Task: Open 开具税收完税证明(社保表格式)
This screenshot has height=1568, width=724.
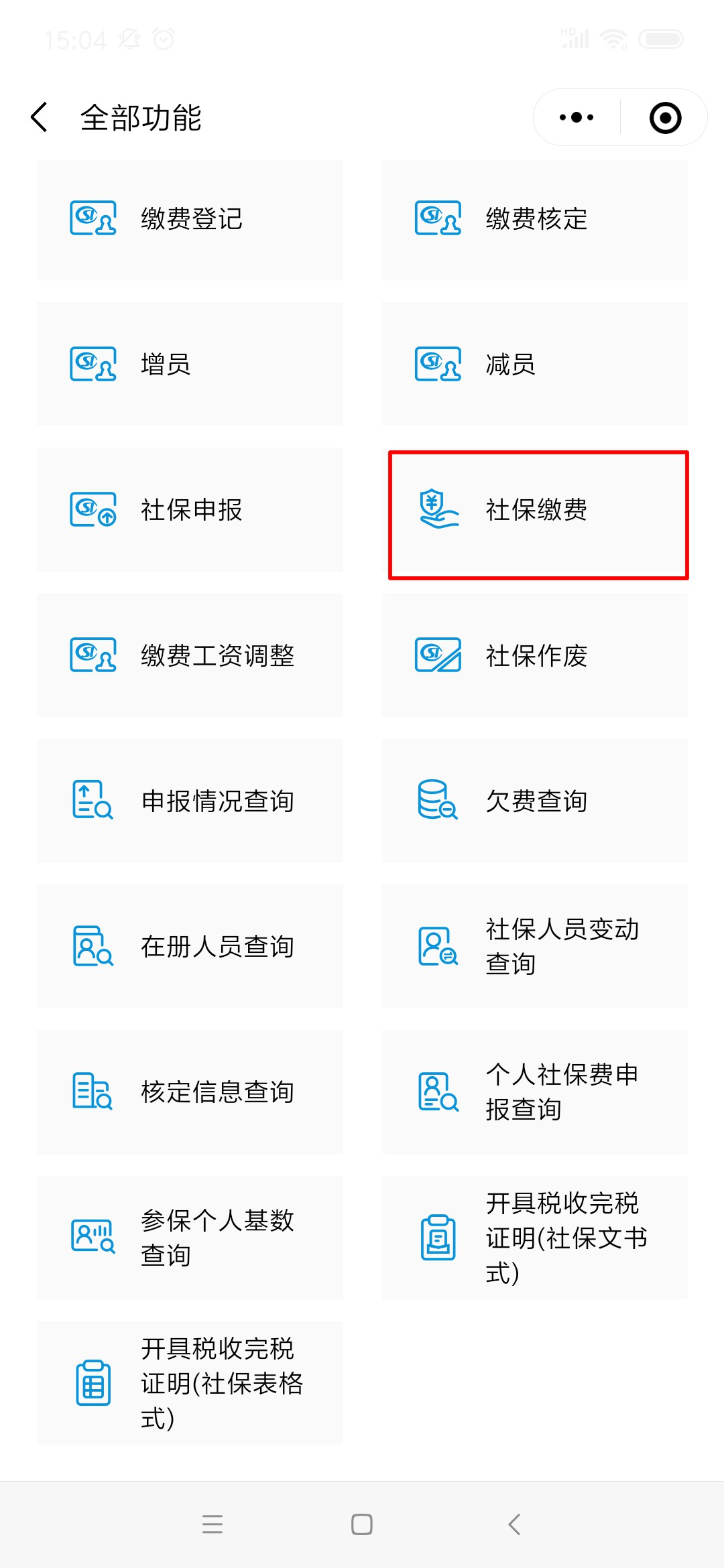Action: click(x=190, y=1382)
